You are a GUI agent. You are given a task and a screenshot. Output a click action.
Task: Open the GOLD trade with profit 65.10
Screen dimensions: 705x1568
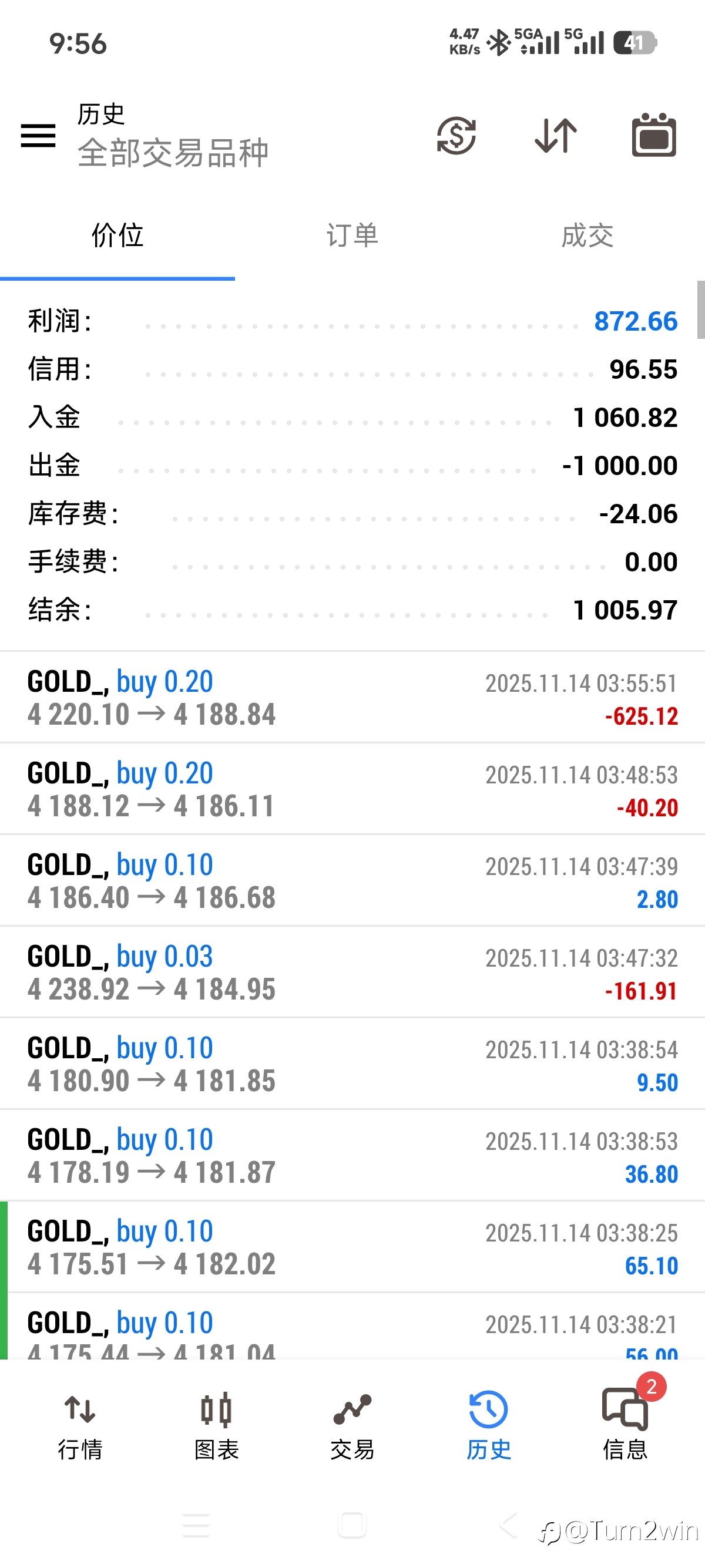click(x=352, y=1247)
